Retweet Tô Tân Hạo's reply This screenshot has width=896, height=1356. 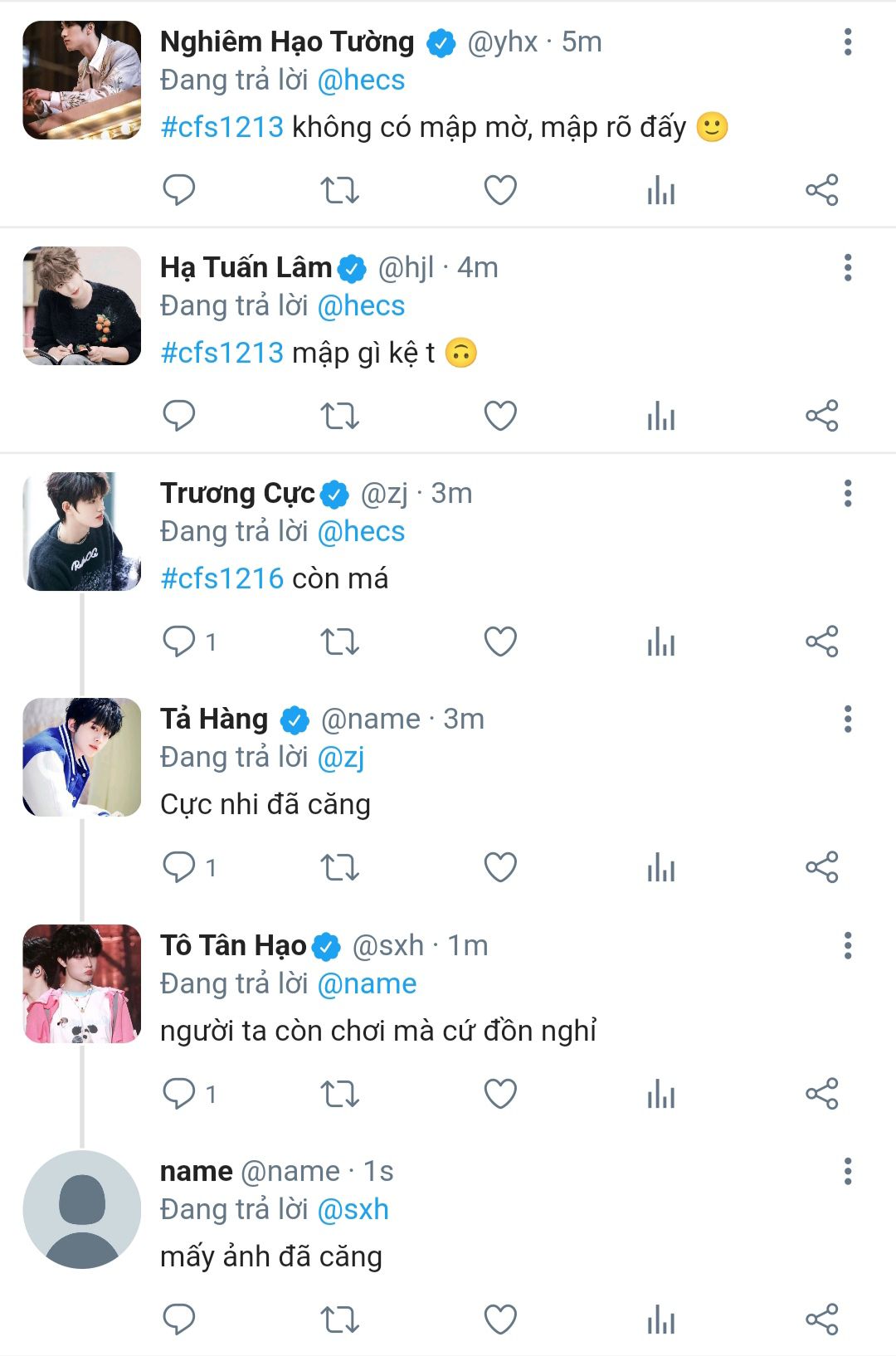tap(339, 1094)
